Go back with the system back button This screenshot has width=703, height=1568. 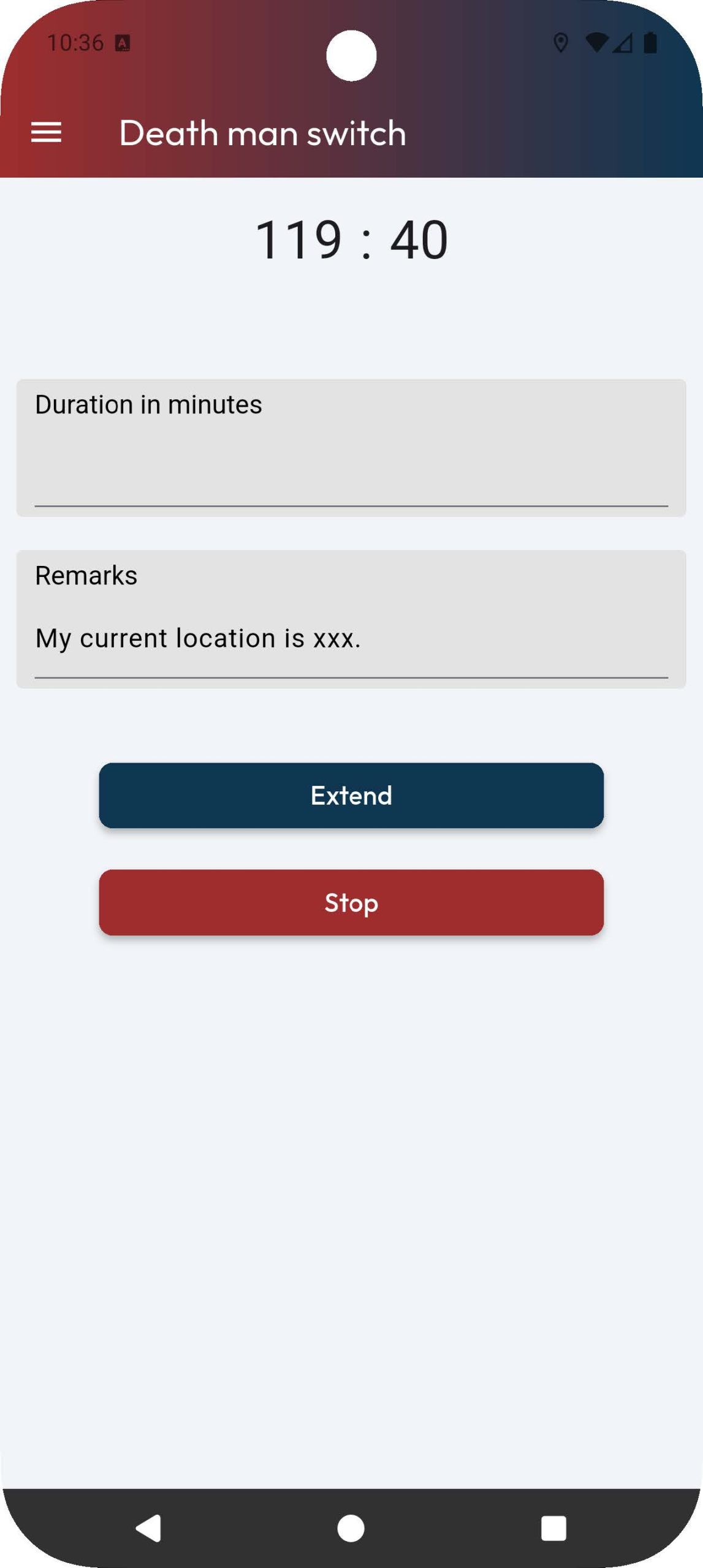(149, 1528)
